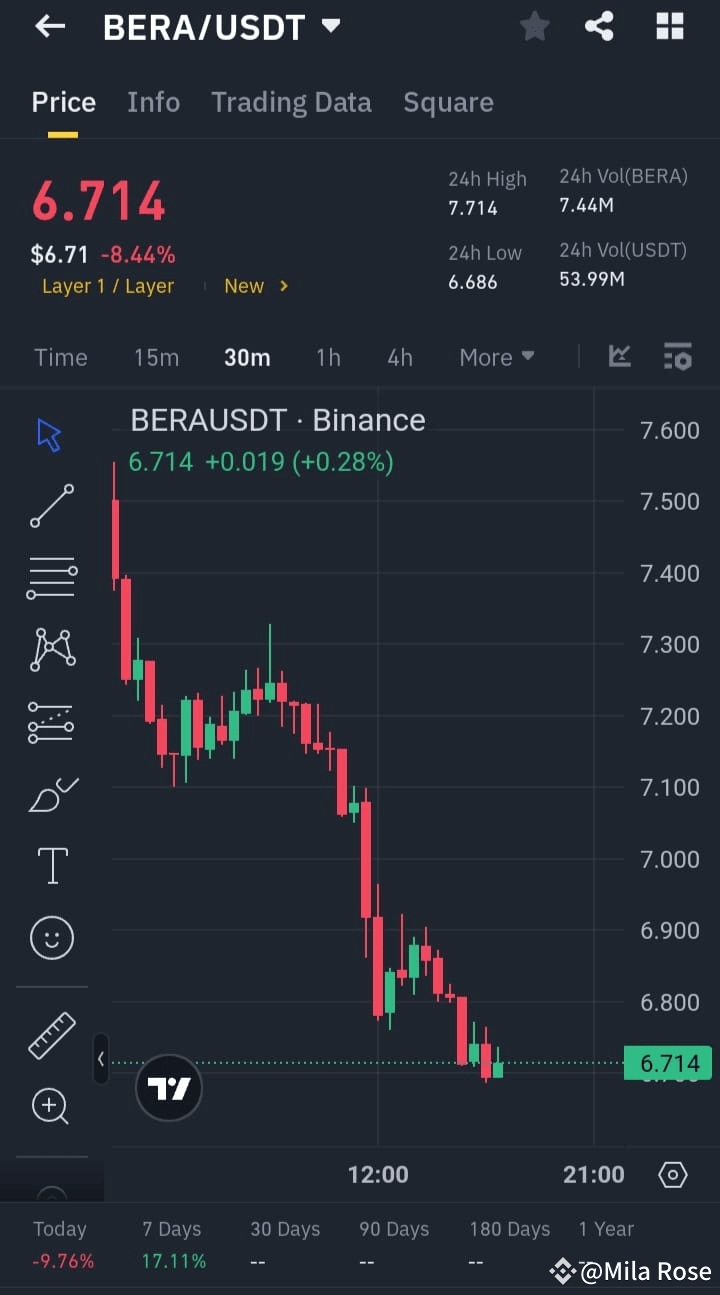Open the horizontal lines drawing tool

(50, 577)
